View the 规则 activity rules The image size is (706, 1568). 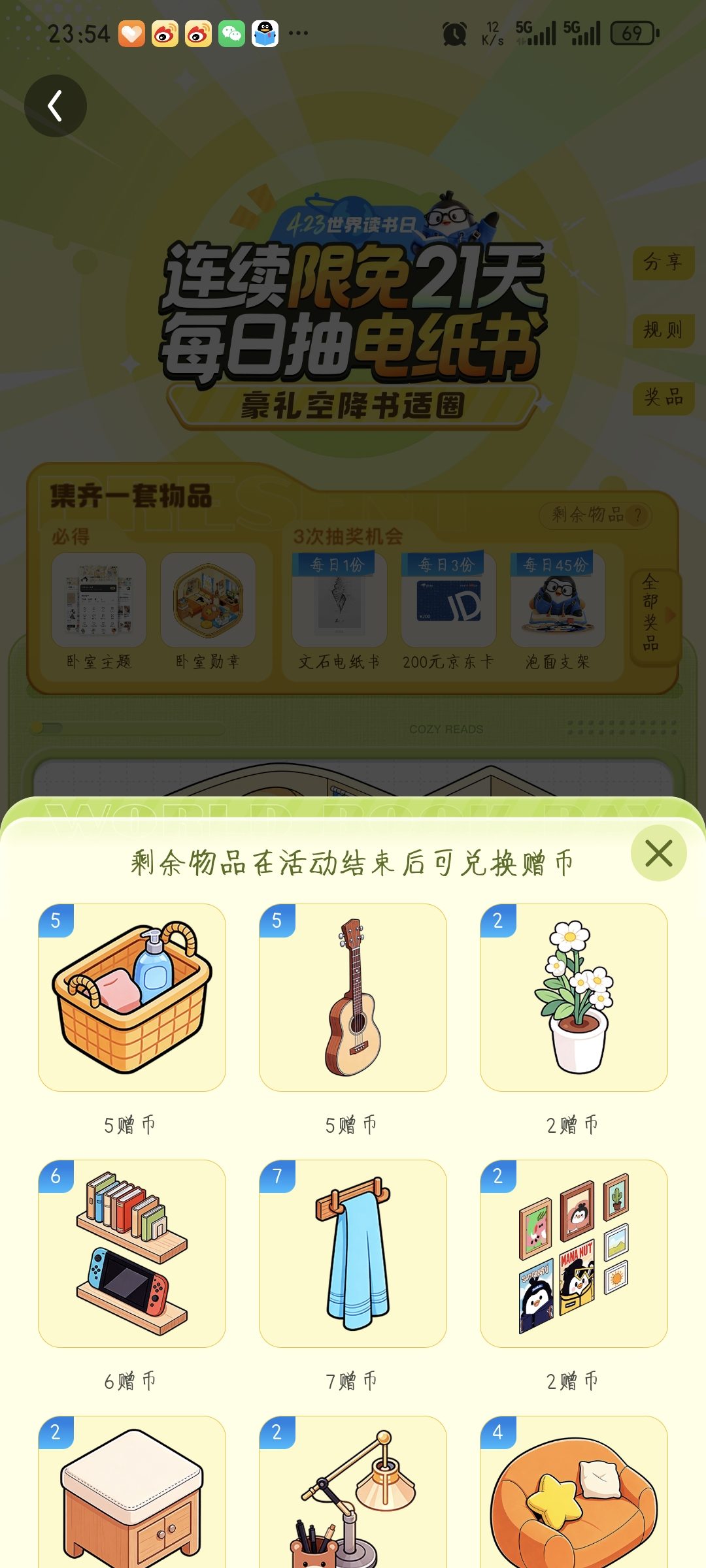click(x=663, y=330)
